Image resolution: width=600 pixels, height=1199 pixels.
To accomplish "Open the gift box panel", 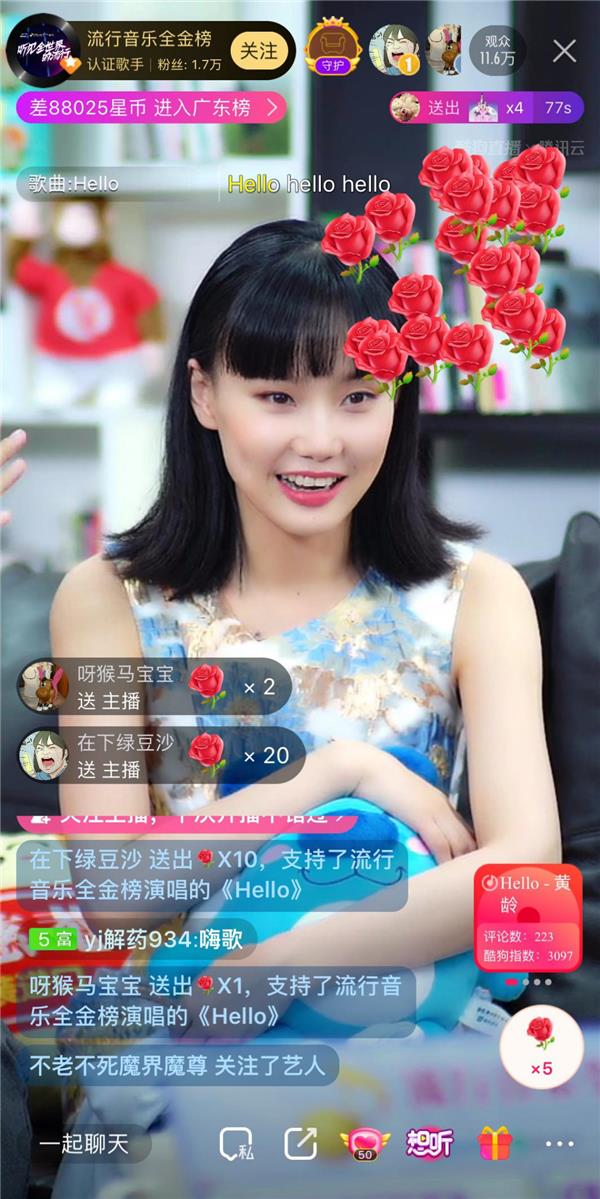I will [x=495, y=1142].
